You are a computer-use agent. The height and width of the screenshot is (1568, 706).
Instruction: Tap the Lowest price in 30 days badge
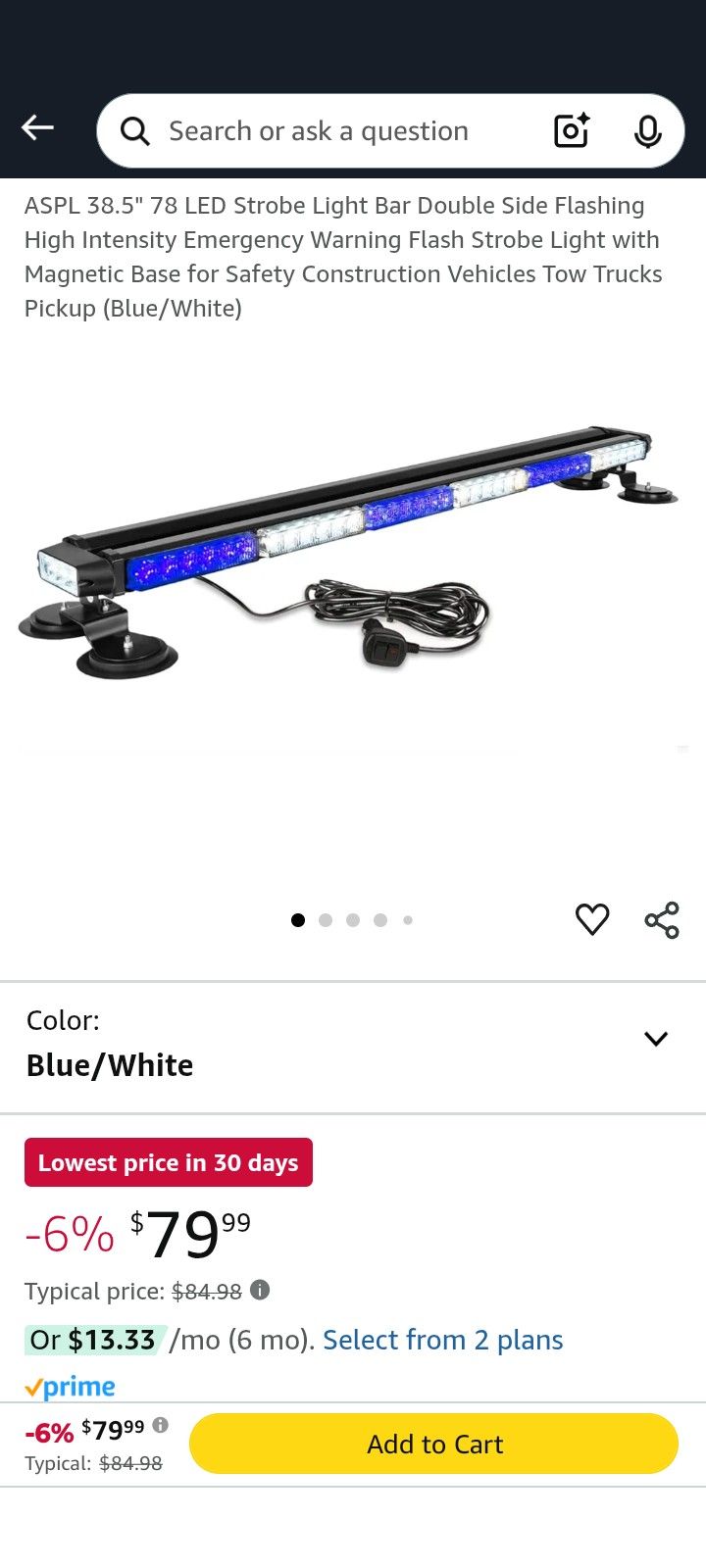point(168,1162)
